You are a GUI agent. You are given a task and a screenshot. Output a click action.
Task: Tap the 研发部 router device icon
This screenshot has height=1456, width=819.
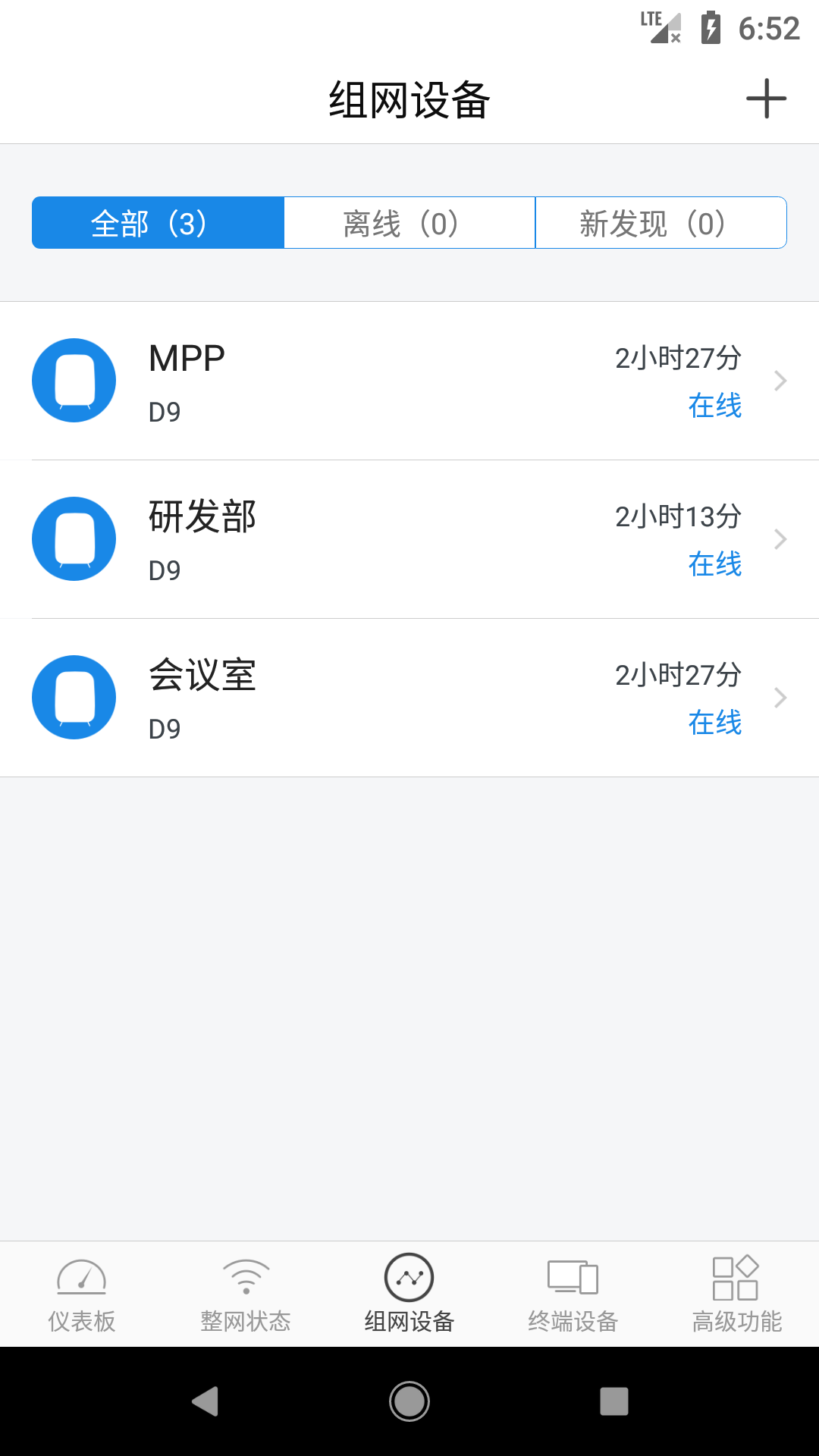coord(74,538)
